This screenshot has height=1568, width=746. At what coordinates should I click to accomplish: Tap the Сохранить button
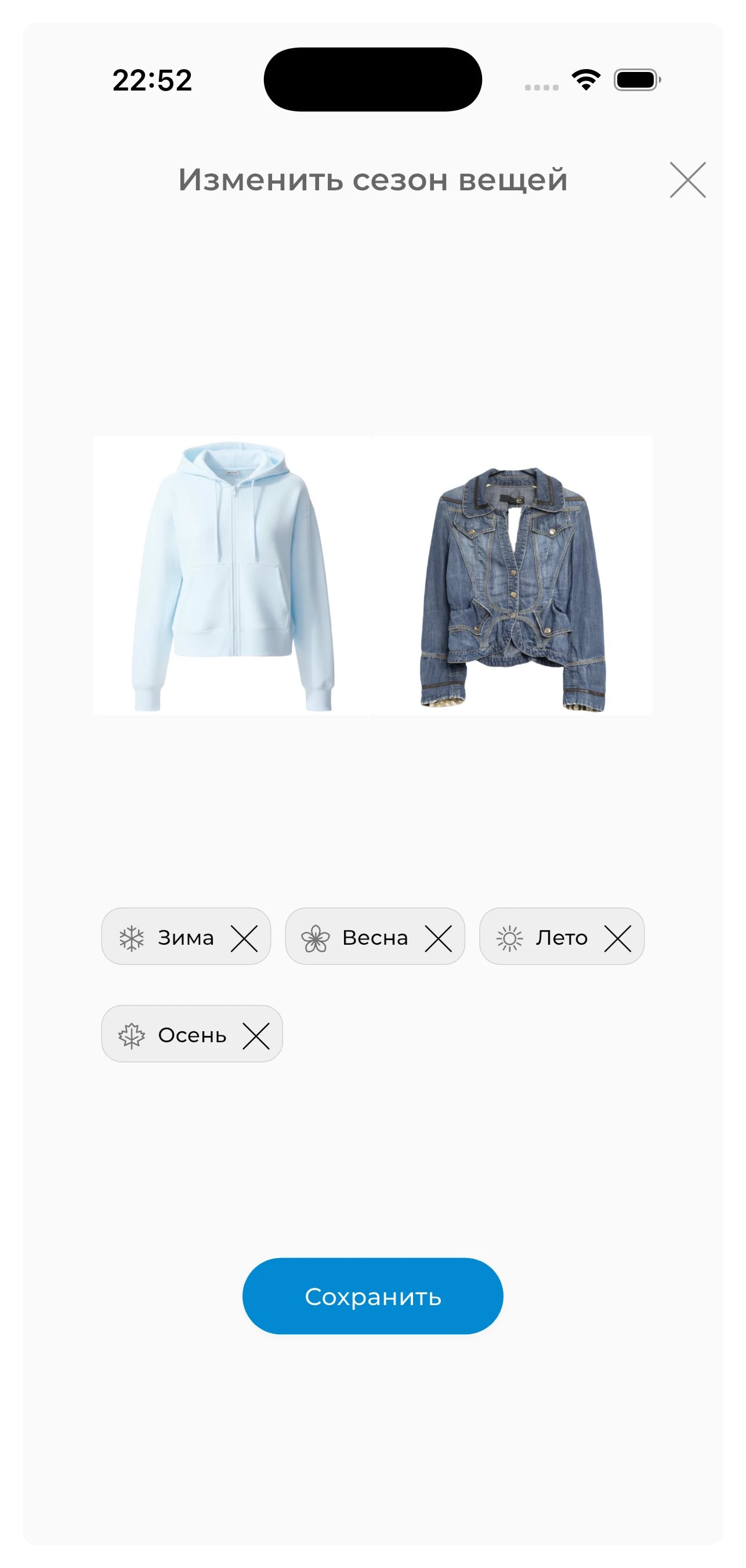[x=372, y=1296]
